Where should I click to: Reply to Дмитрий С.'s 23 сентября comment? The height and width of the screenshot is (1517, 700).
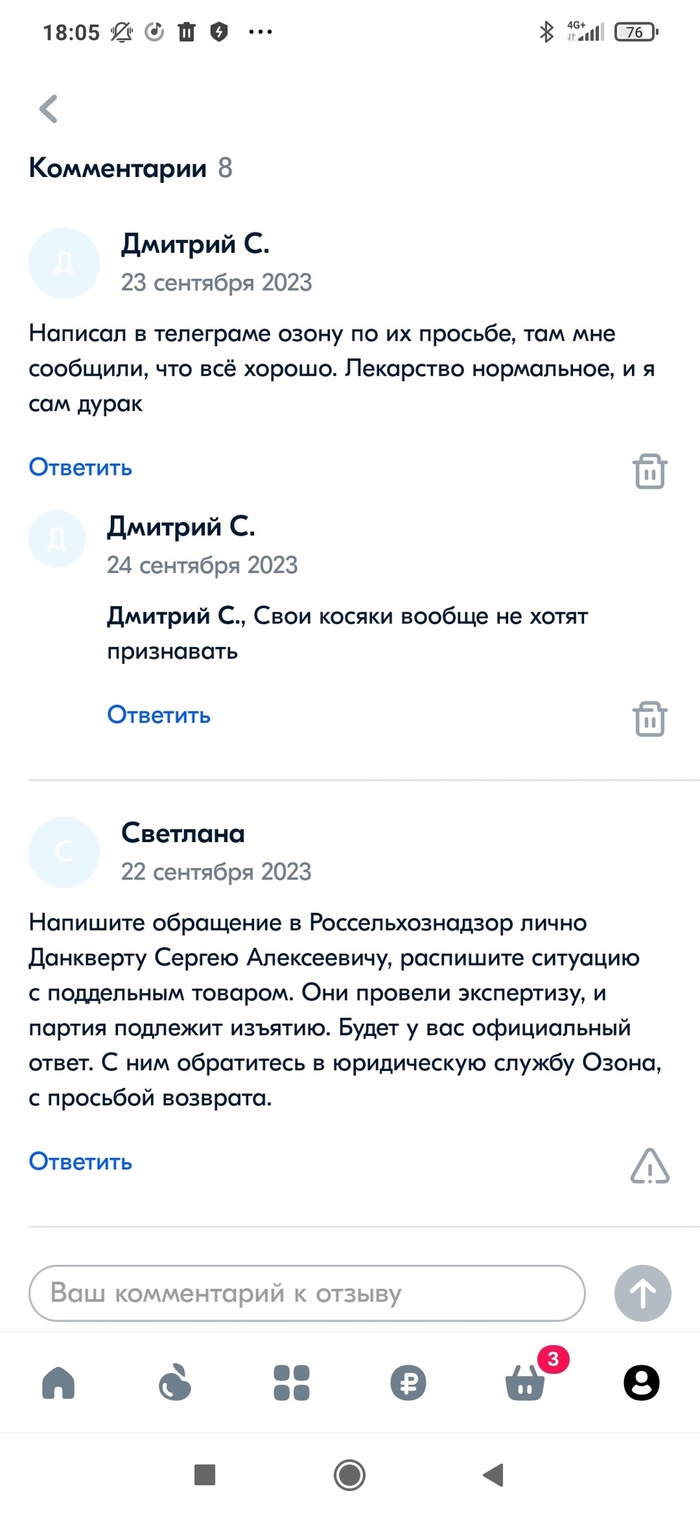[x=80, y=467]
